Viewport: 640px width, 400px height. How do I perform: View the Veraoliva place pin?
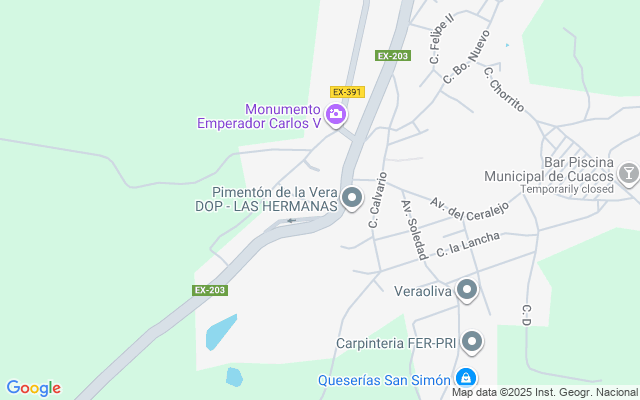(466, 291)
